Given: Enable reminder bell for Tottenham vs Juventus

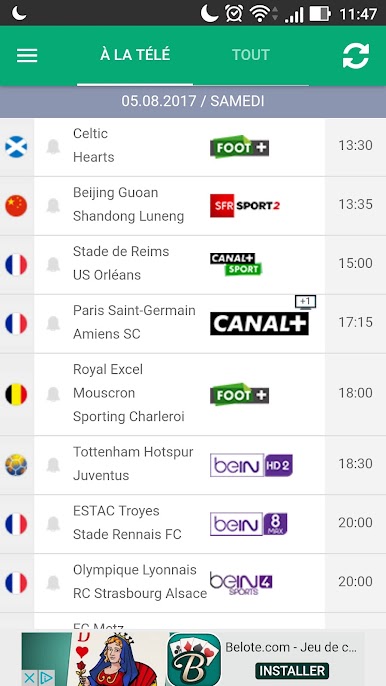Looking at the screenshot, I should (53, 465).
